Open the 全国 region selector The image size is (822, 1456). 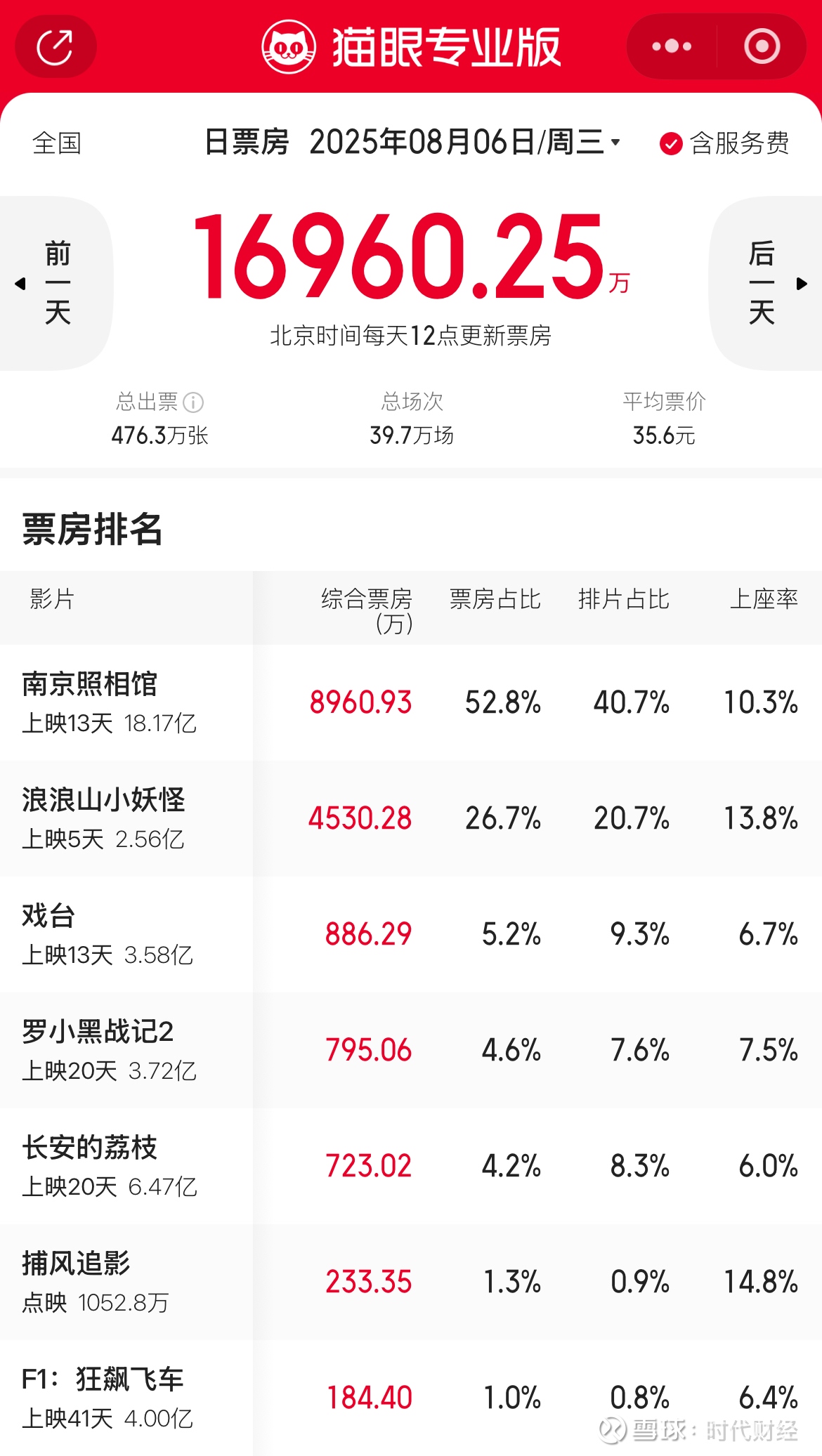(57, 143)
